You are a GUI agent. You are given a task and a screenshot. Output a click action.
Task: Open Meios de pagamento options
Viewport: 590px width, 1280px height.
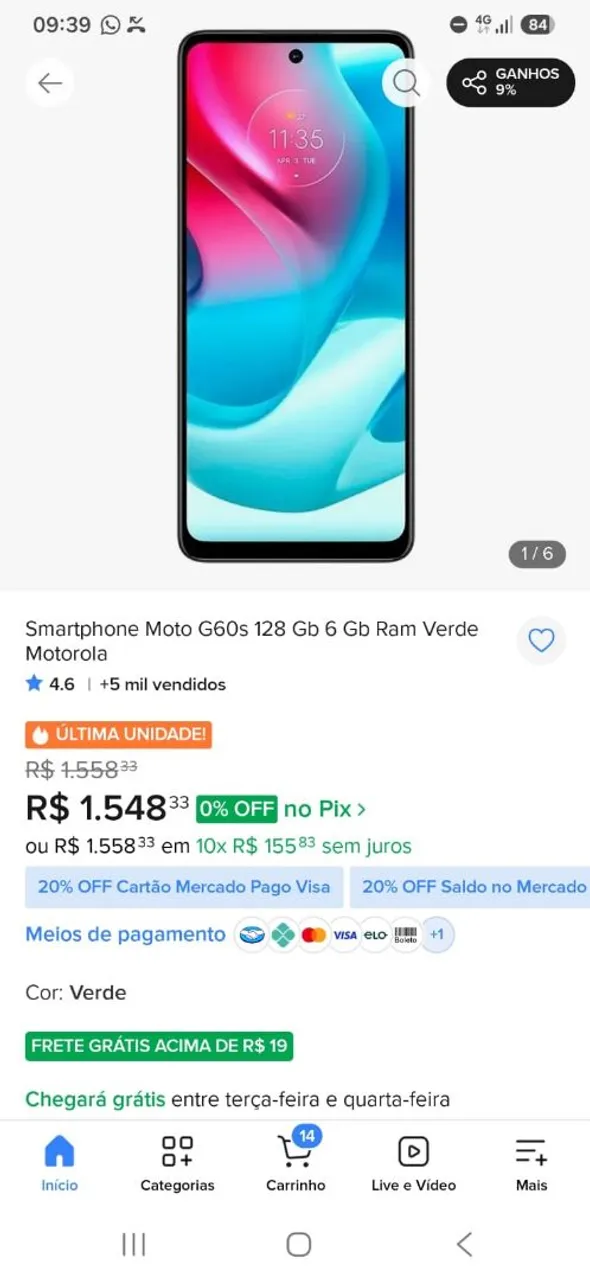[125, 934]
